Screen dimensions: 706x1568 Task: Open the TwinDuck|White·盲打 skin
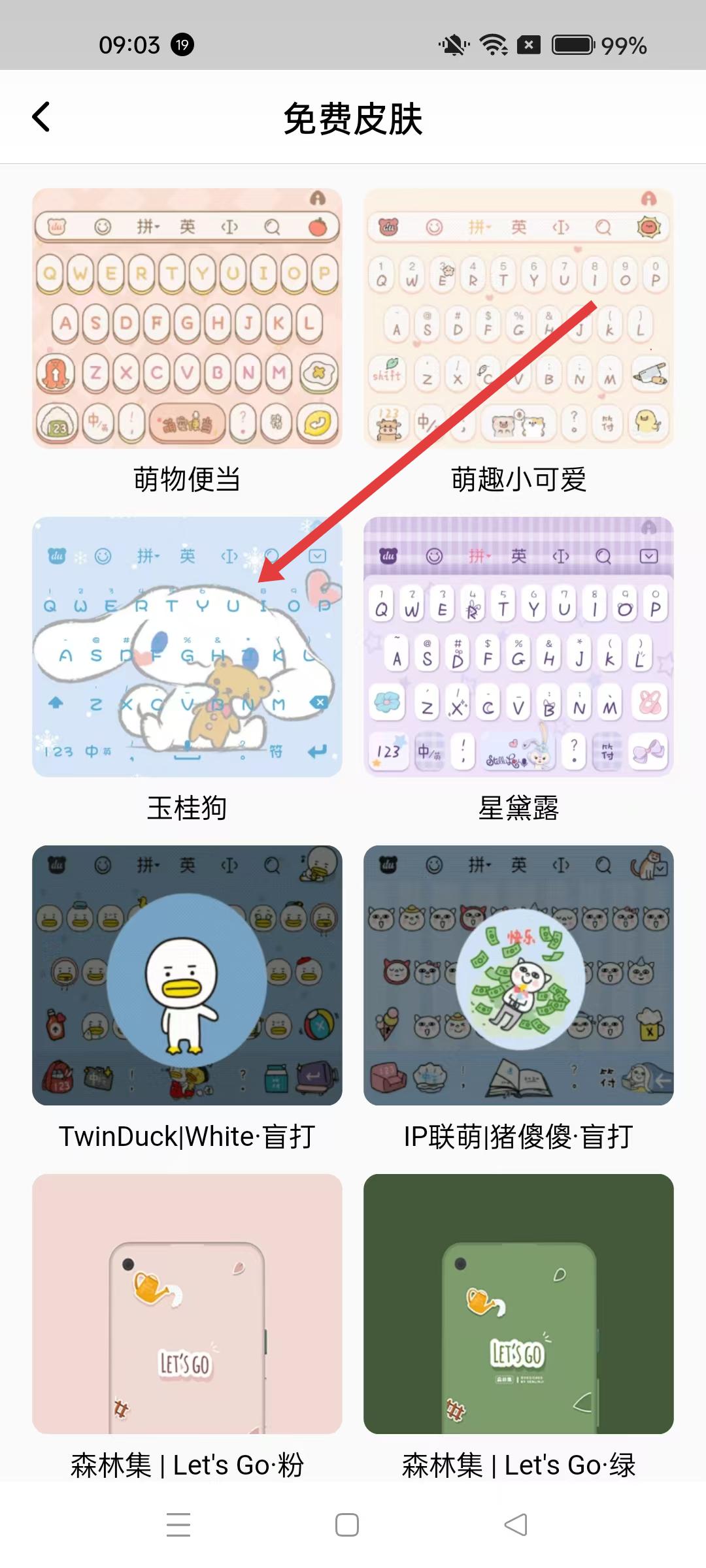[187, 975]
